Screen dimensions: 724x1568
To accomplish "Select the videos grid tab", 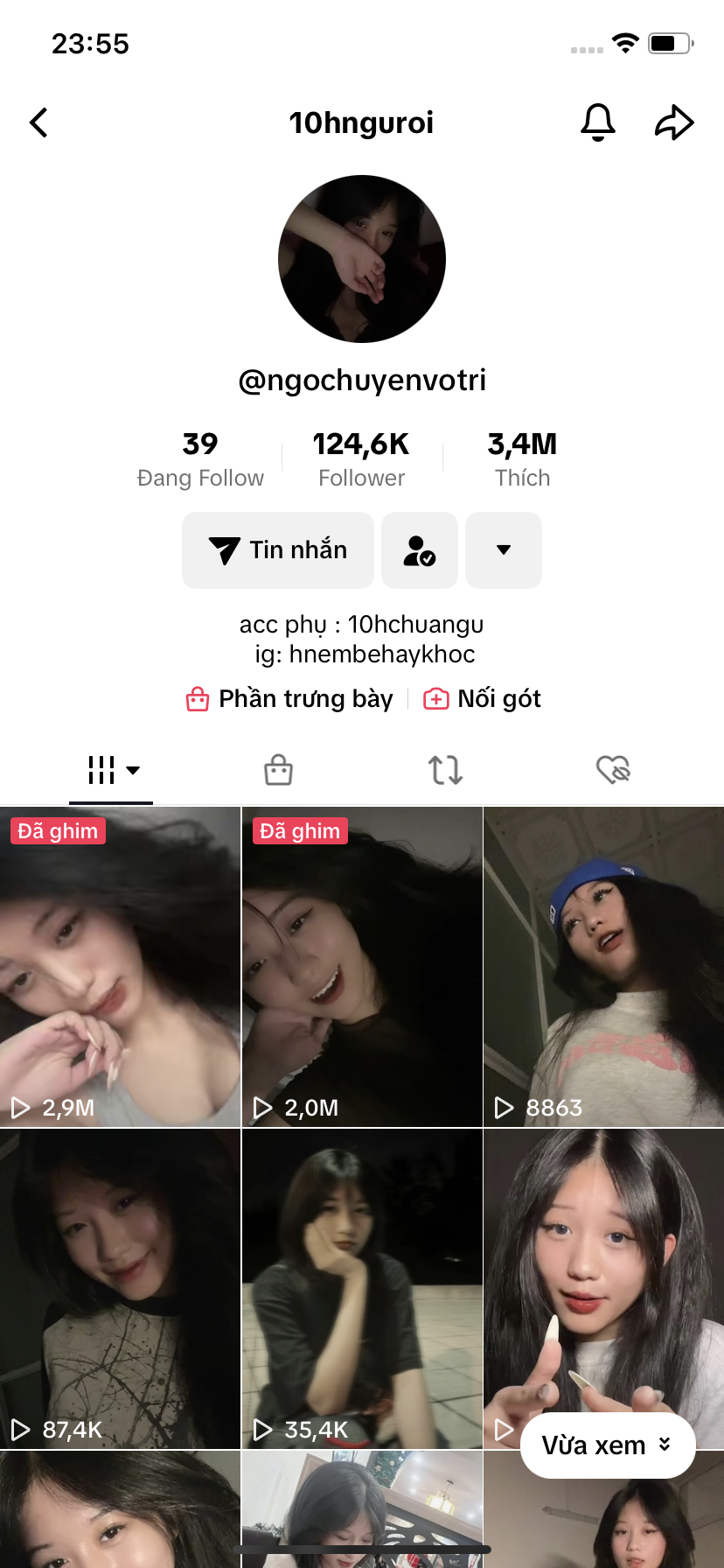I will click(x=111, y=770).
